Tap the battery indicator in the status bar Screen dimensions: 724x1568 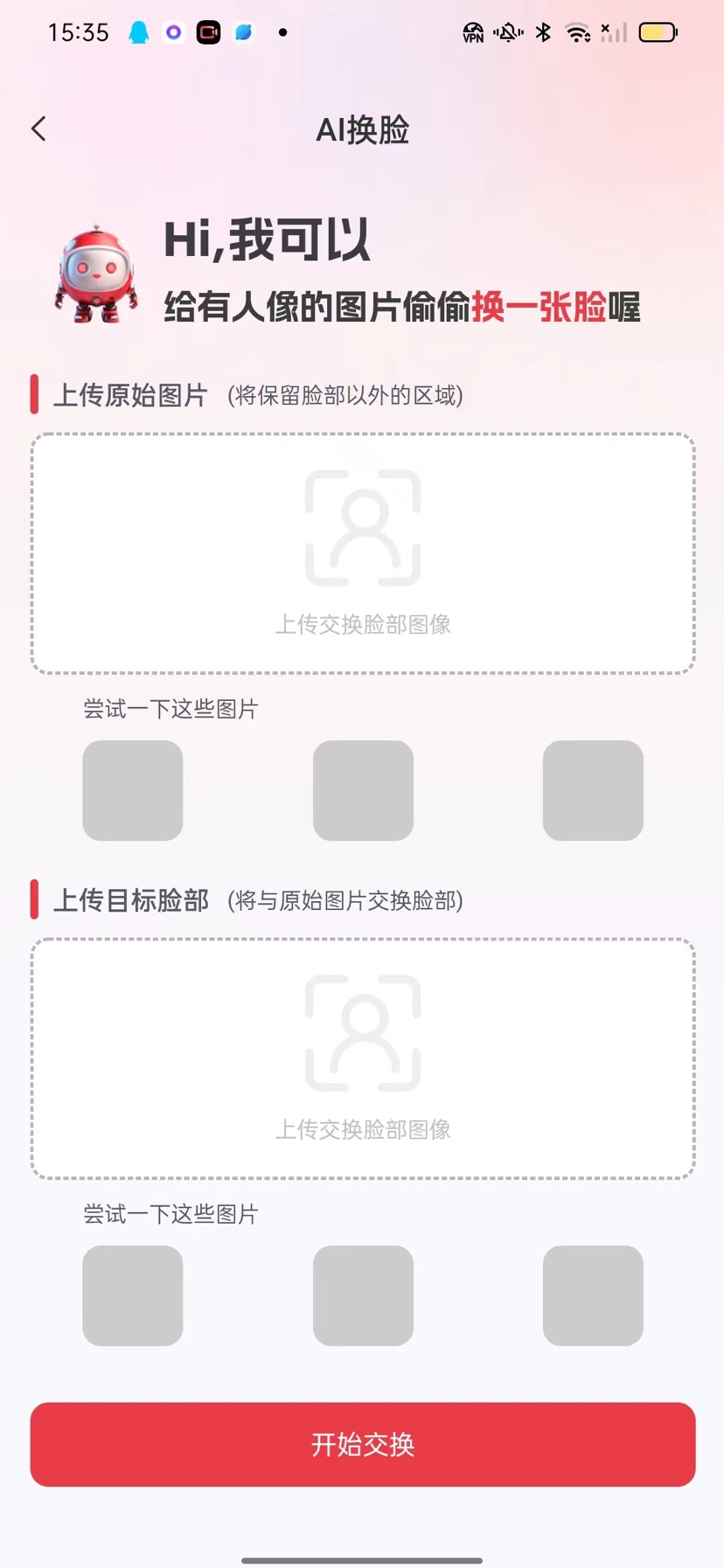[658, 31]
